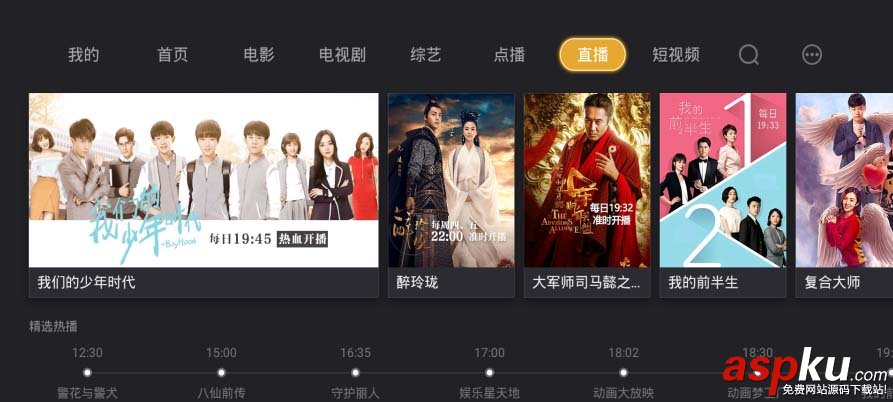The image size is (893, 402).
Task: Select the 电影 tab
Action: [258, 55]
